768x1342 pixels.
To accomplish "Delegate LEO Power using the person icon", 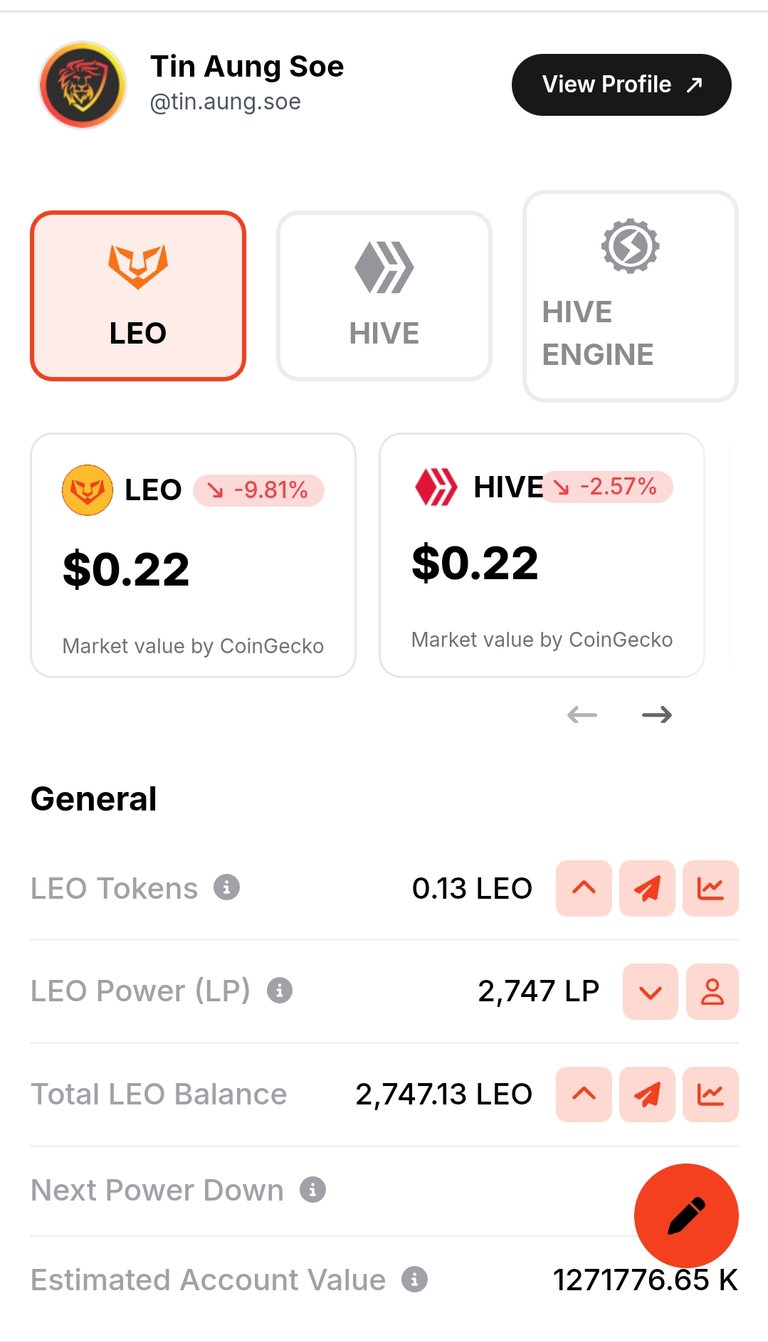I will (x=713, y=992).
